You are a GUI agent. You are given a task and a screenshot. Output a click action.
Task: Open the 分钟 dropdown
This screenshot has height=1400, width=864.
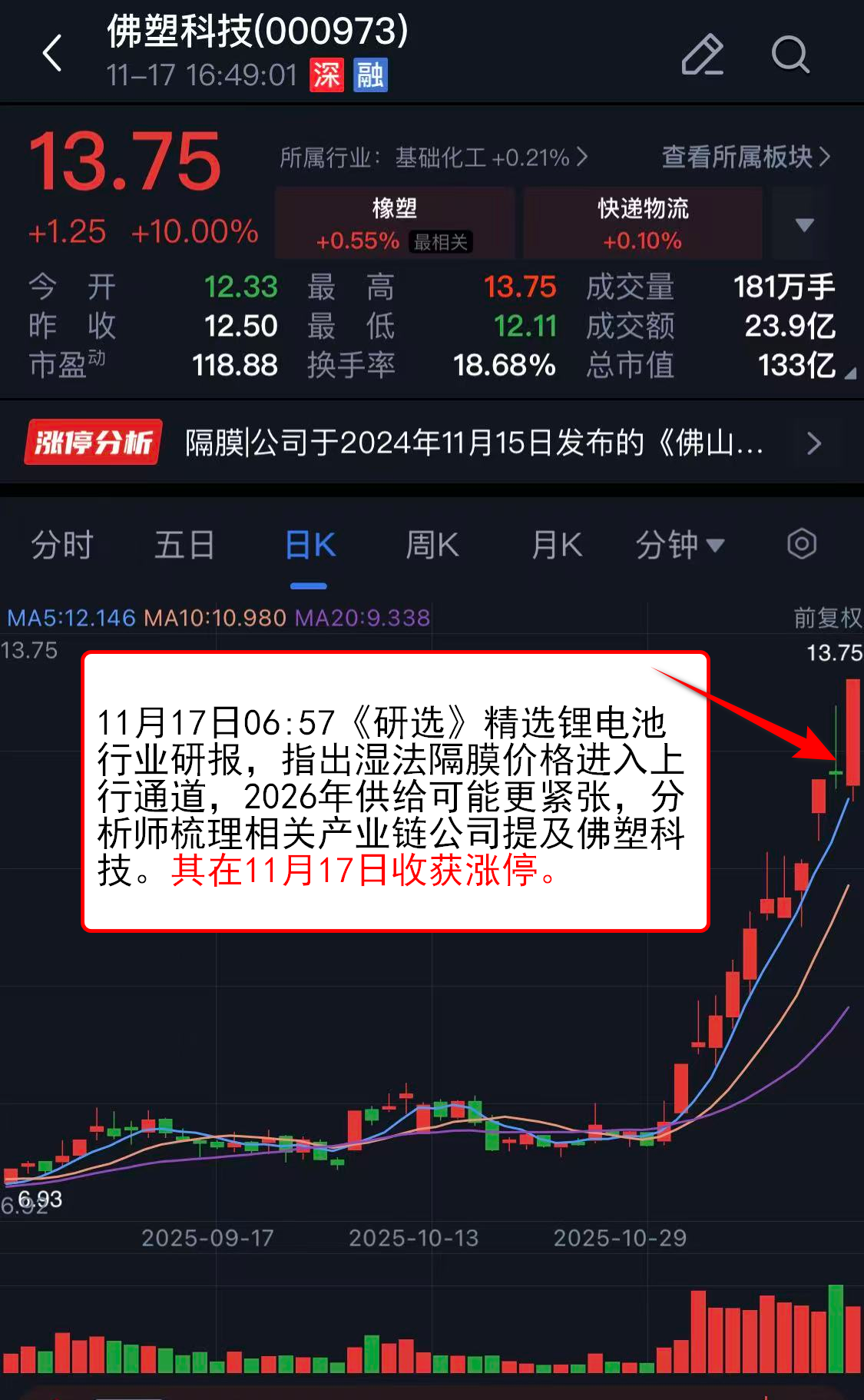click(x=679, y=545)
